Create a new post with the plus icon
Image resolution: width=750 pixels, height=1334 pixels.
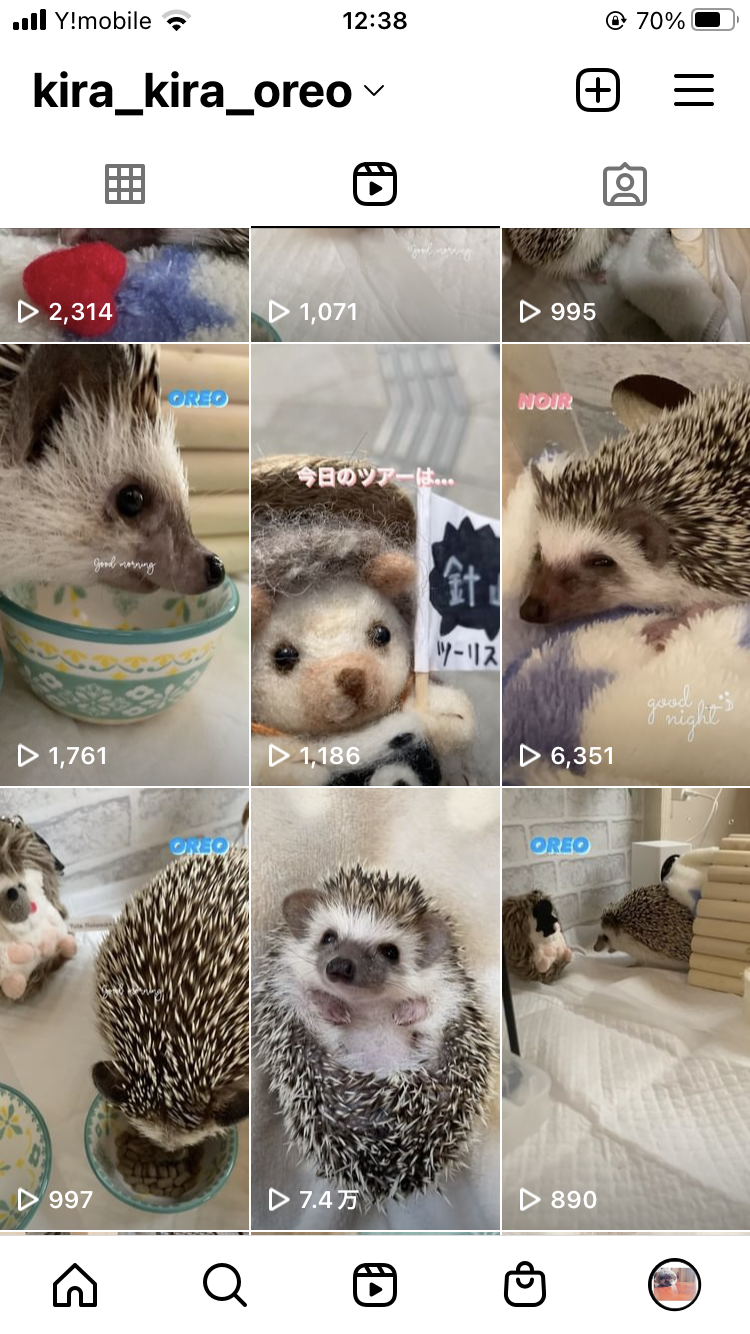tap(598, 90)
